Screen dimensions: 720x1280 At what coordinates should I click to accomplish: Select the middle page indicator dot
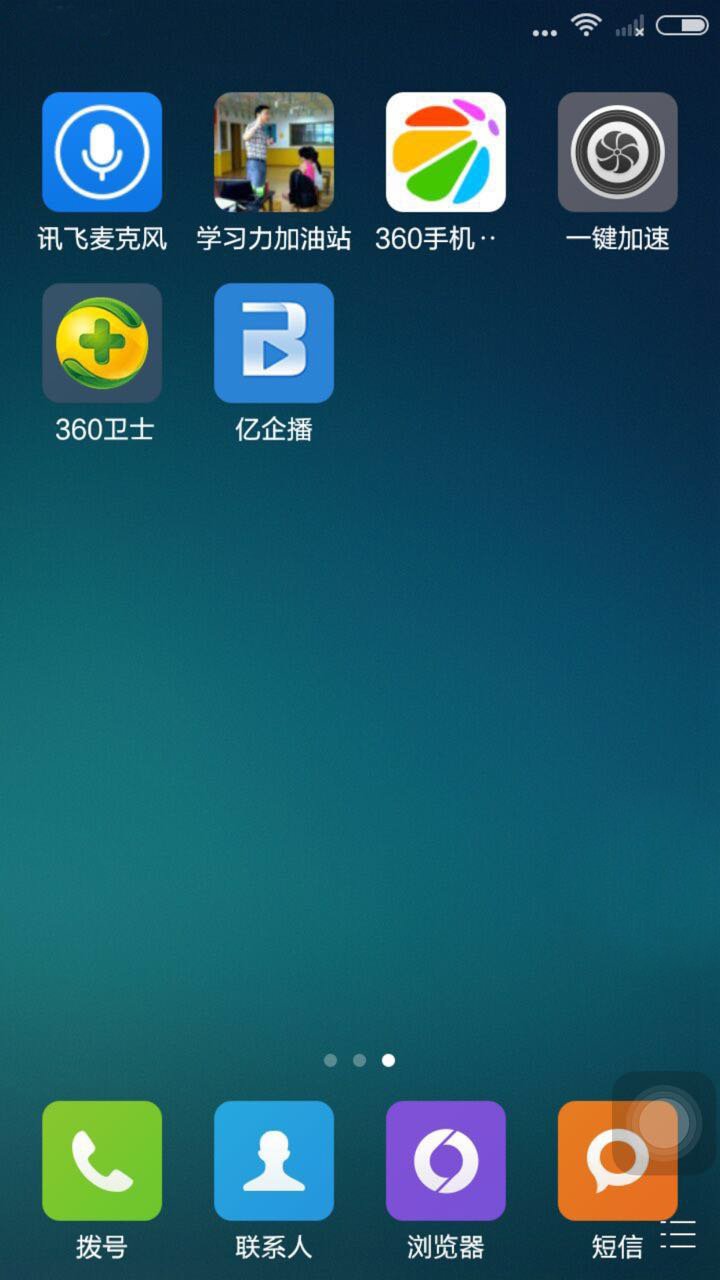[x=359, y=1060]
